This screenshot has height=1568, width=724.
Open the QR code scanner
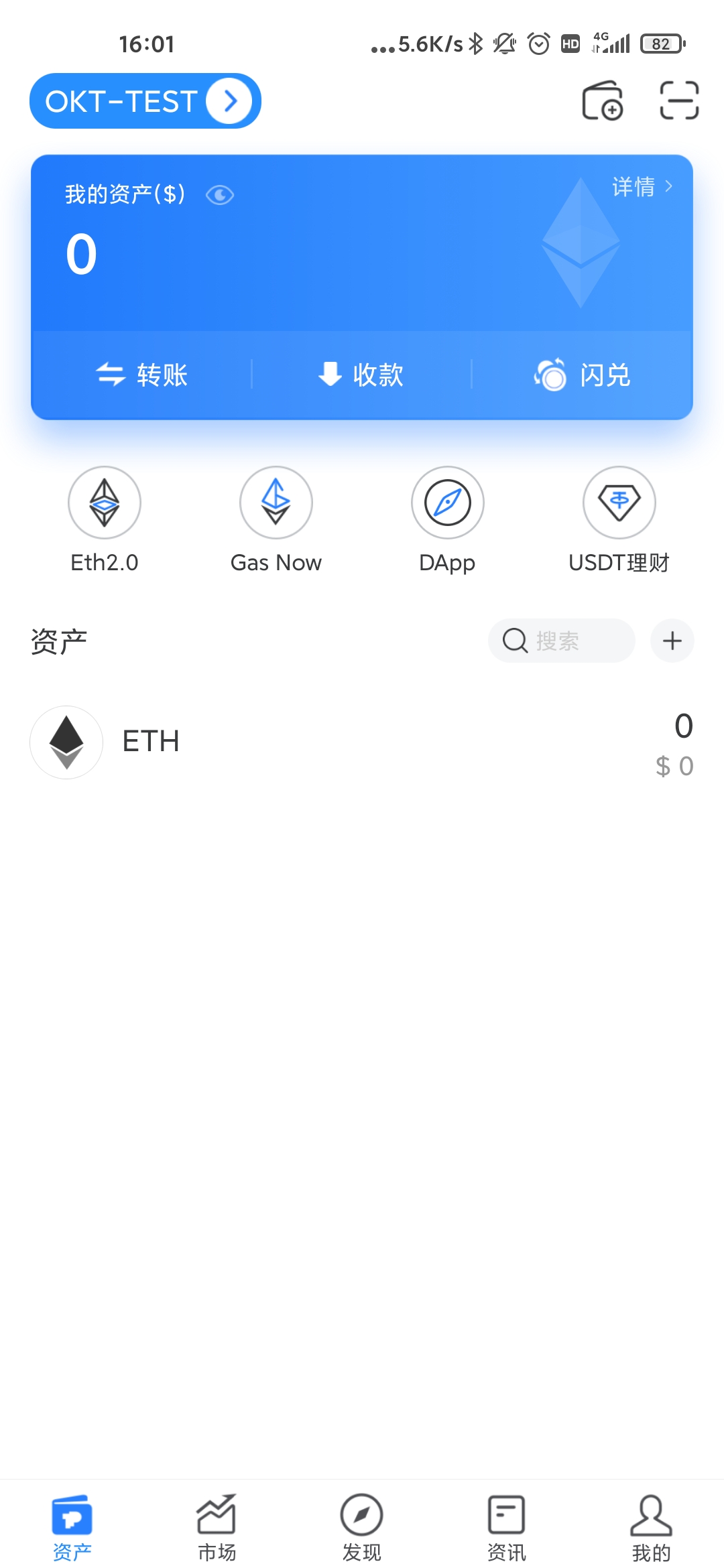[x=679, y=101]
